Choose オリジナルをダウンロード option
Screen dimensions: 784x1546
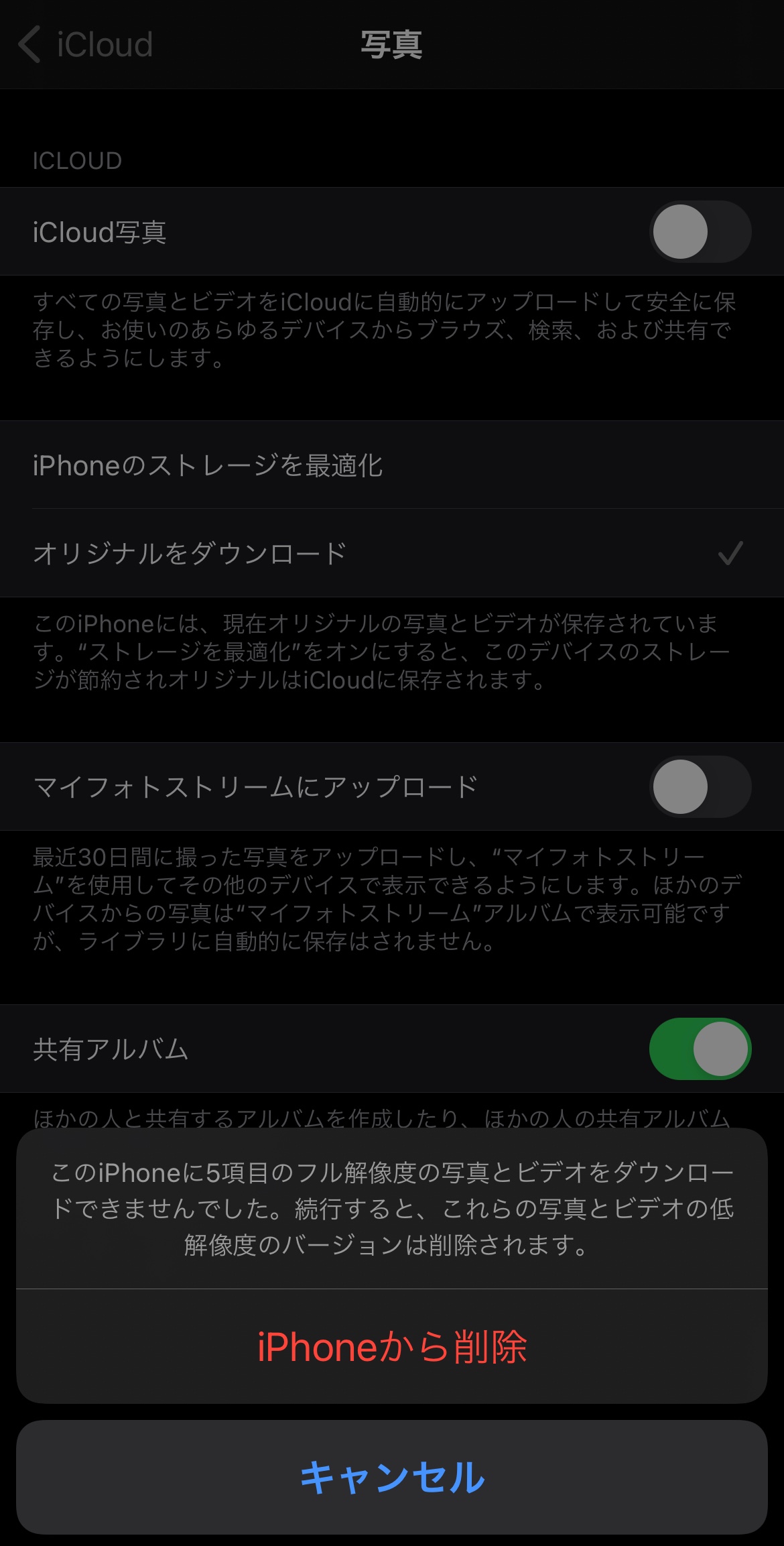click(x=392, y=553)
